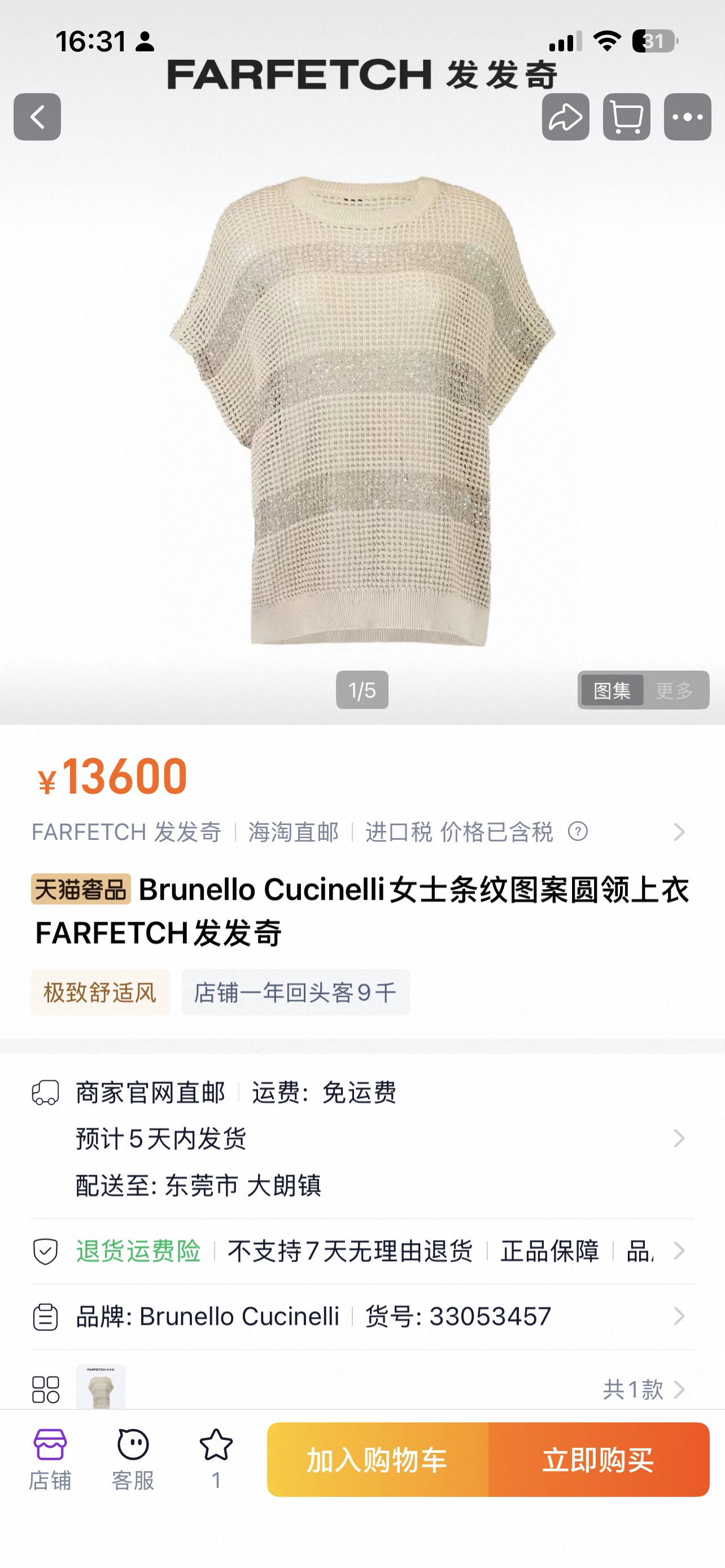Go back using the back arrow
Image resolution: width=725 pixels, height=1568 pixels.
pos(37,117)
